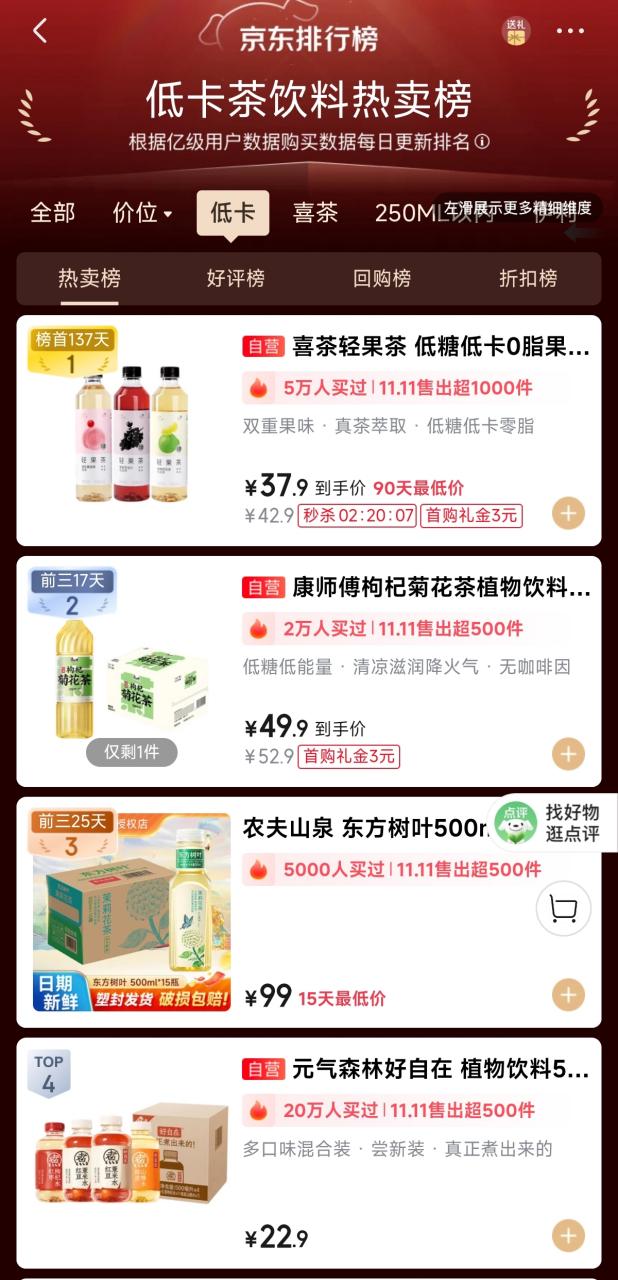Switch to the 回购榜 tab
Image resolution: width=618 pixels, height=1280 pixels.
[382, 279]
